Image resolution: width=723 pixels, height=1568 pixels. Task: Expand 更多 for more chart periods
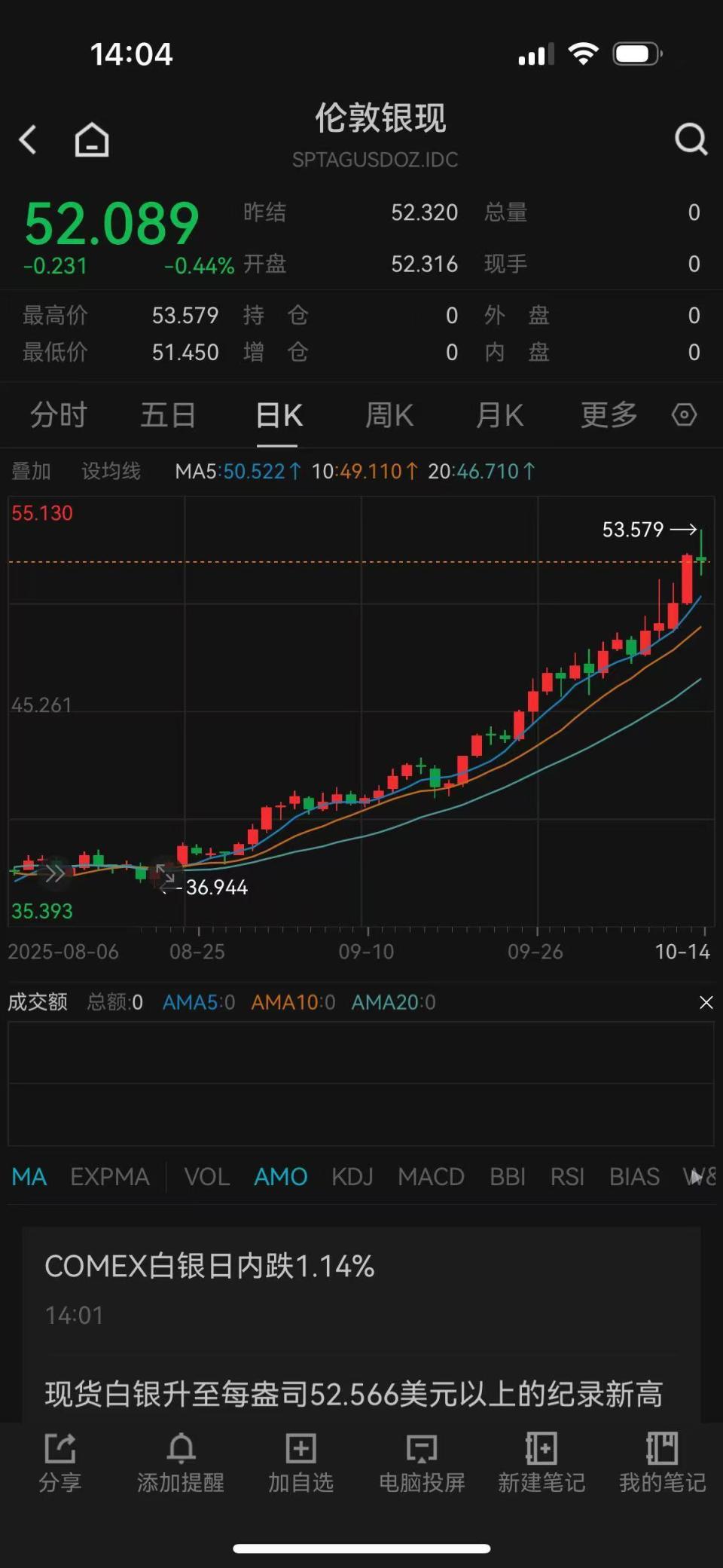(x=607, y=414)
